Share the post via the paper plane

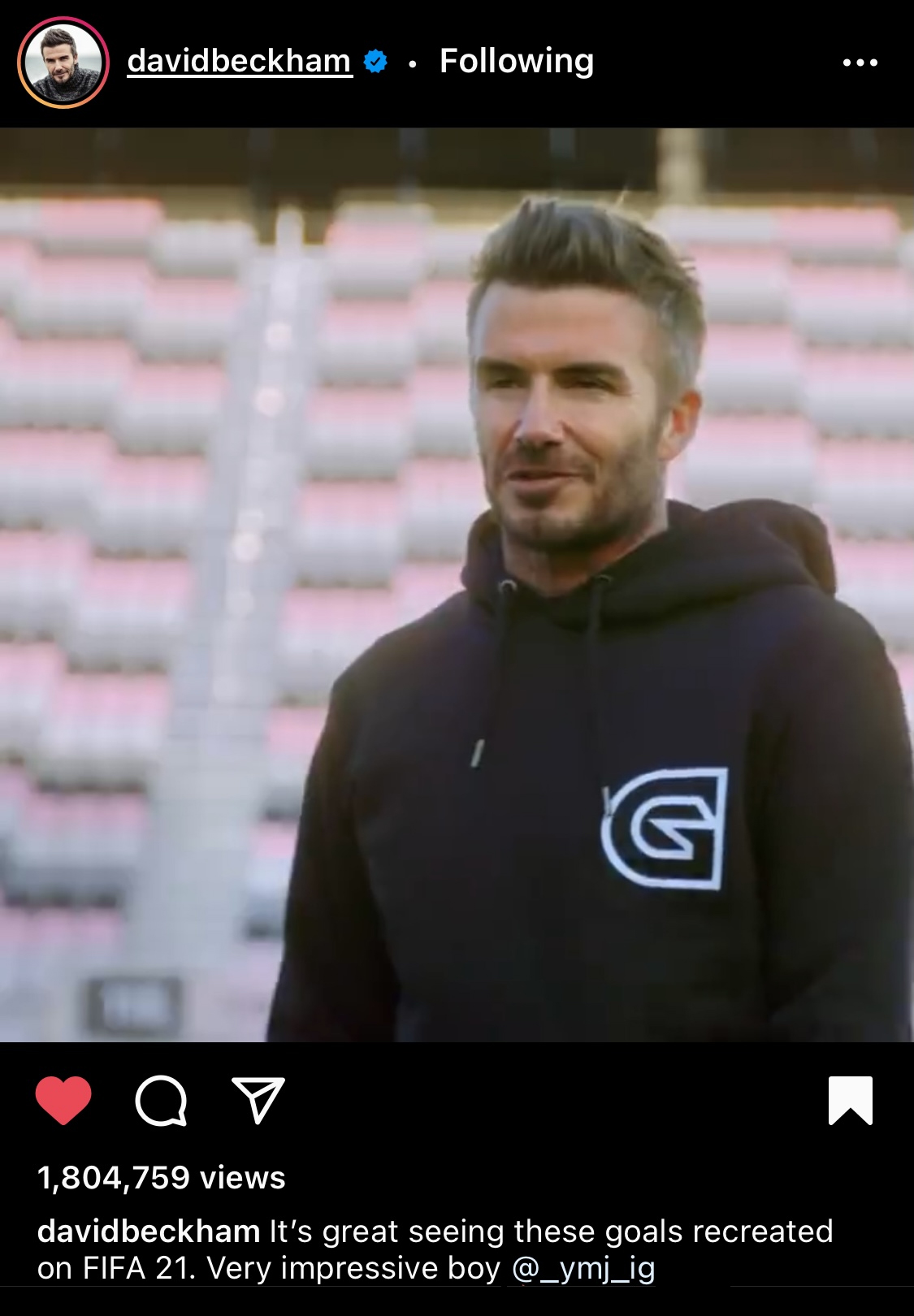(258, 1100)
